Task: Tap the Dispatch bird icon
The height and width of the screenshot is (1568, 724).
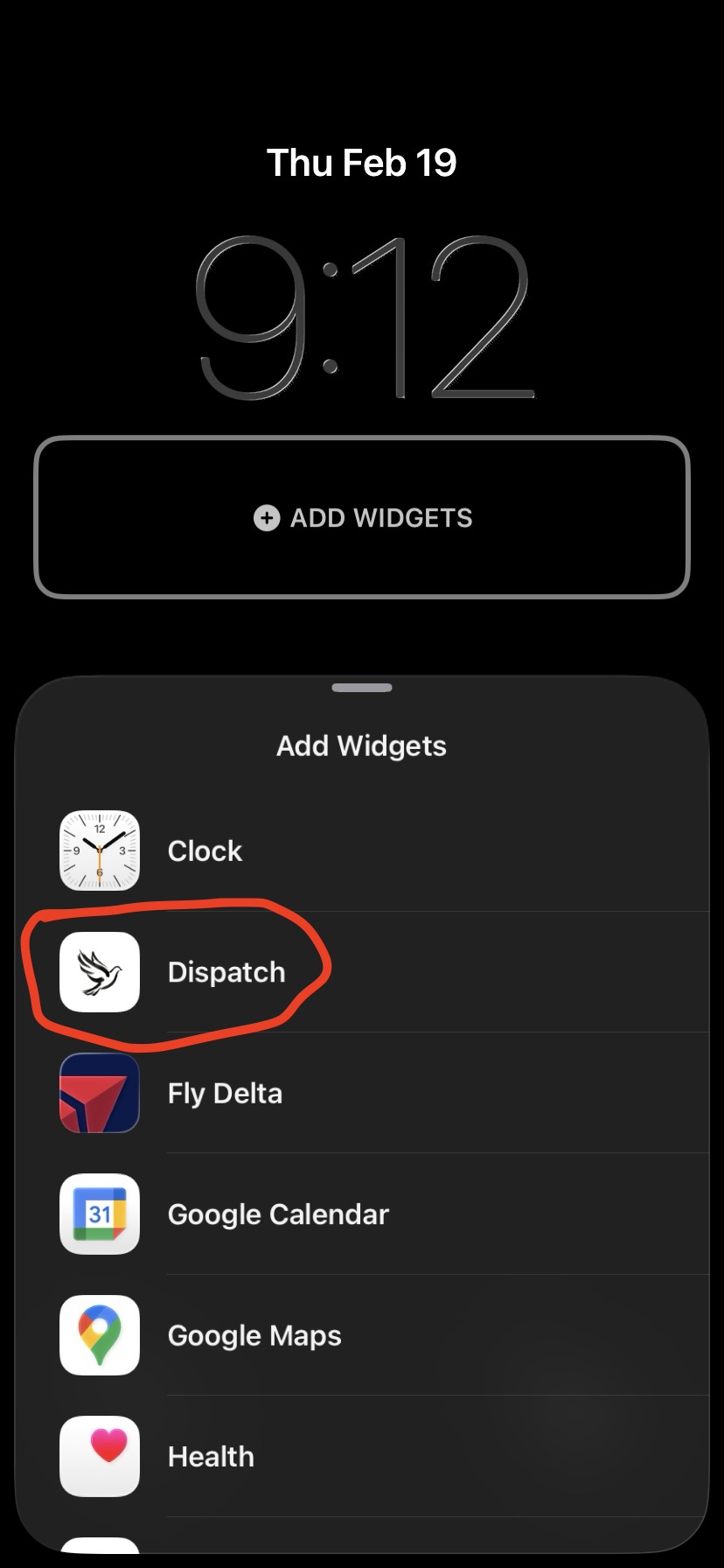Action: [99, 971]
